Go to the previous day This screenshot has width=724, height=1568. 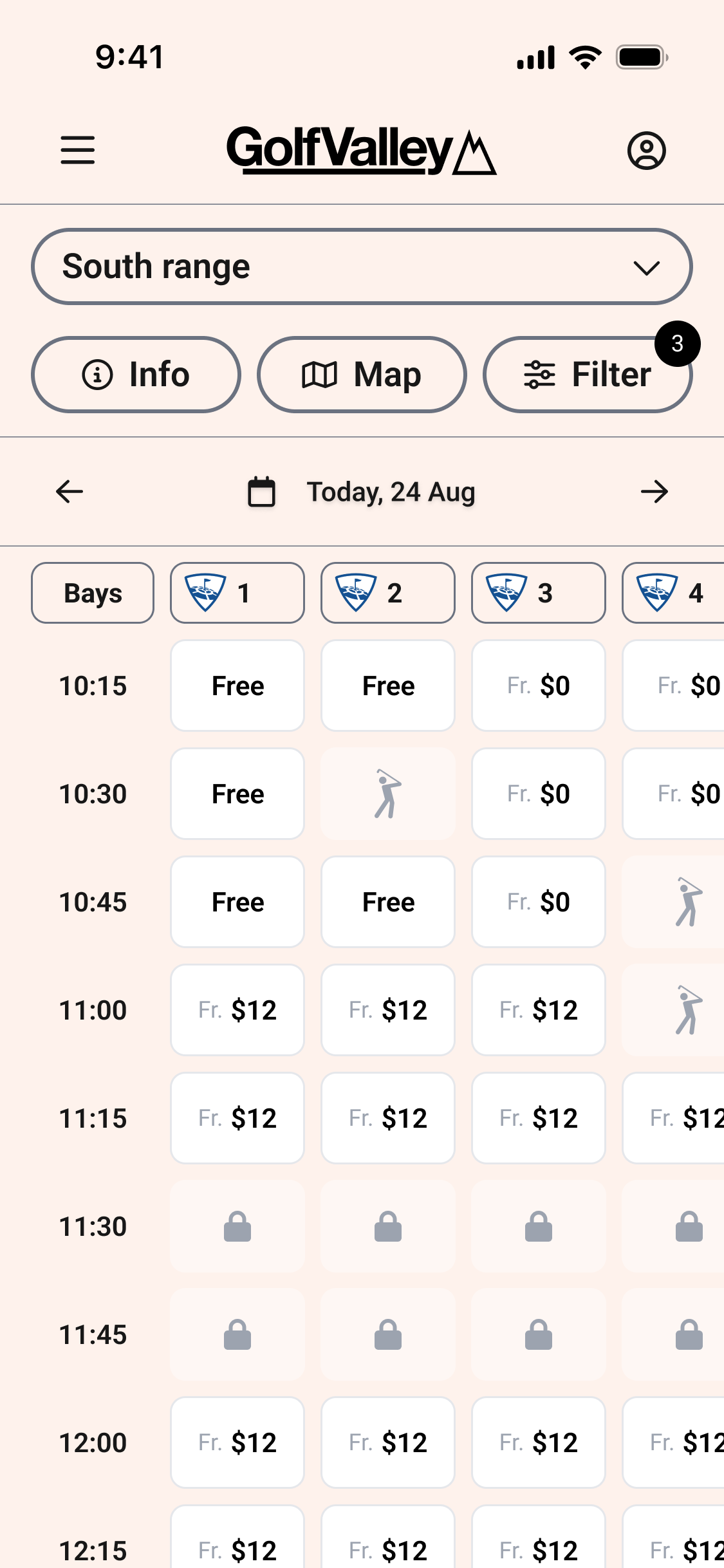(x=70, y=492)
